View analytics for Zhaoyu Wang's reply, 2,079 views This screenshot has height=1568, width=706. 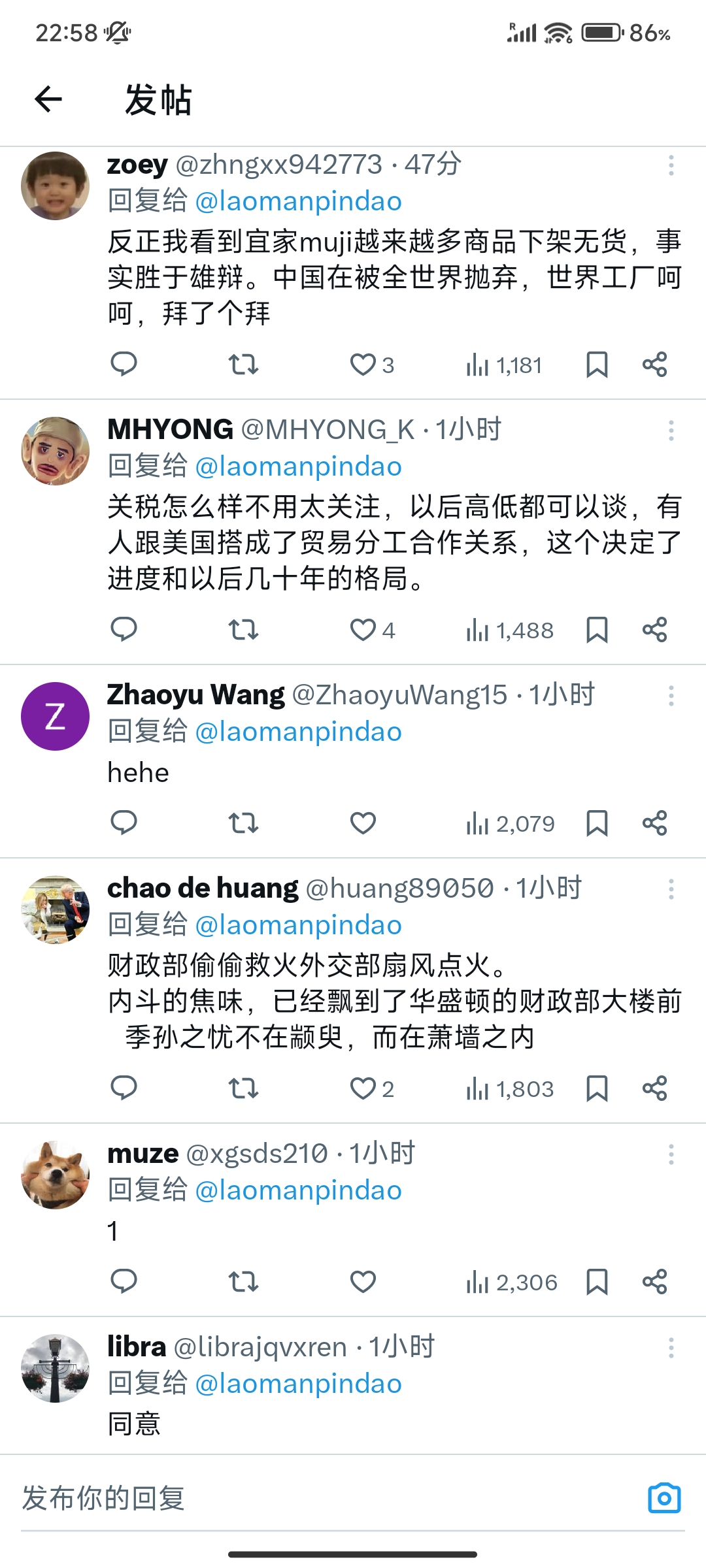coord(511,823)
